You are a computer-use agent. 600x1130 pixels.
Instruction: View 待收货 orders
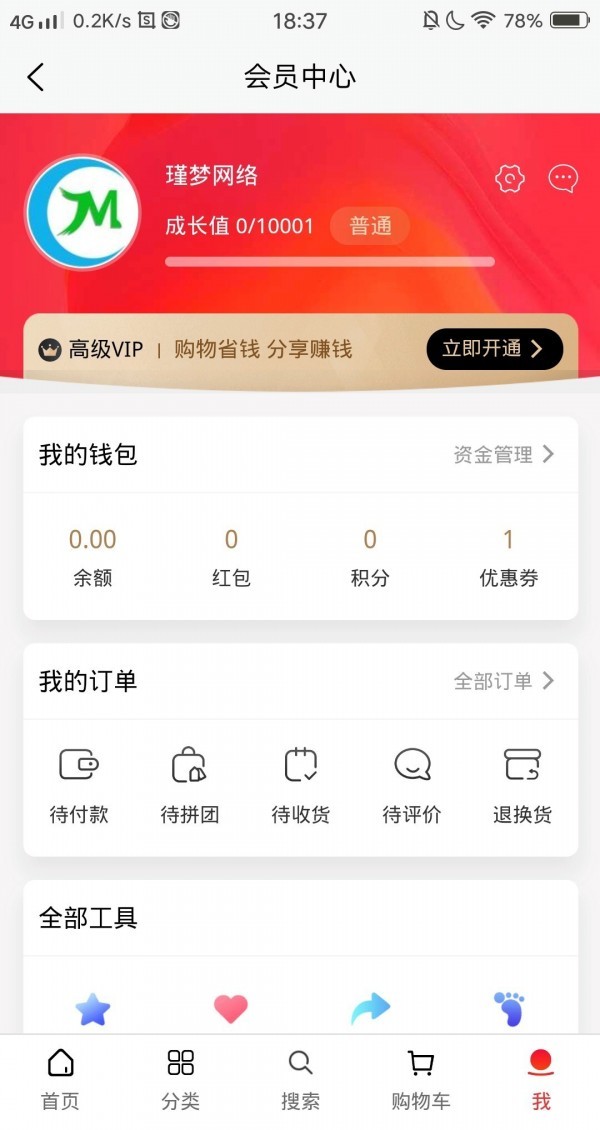click(x=301, y=785)
